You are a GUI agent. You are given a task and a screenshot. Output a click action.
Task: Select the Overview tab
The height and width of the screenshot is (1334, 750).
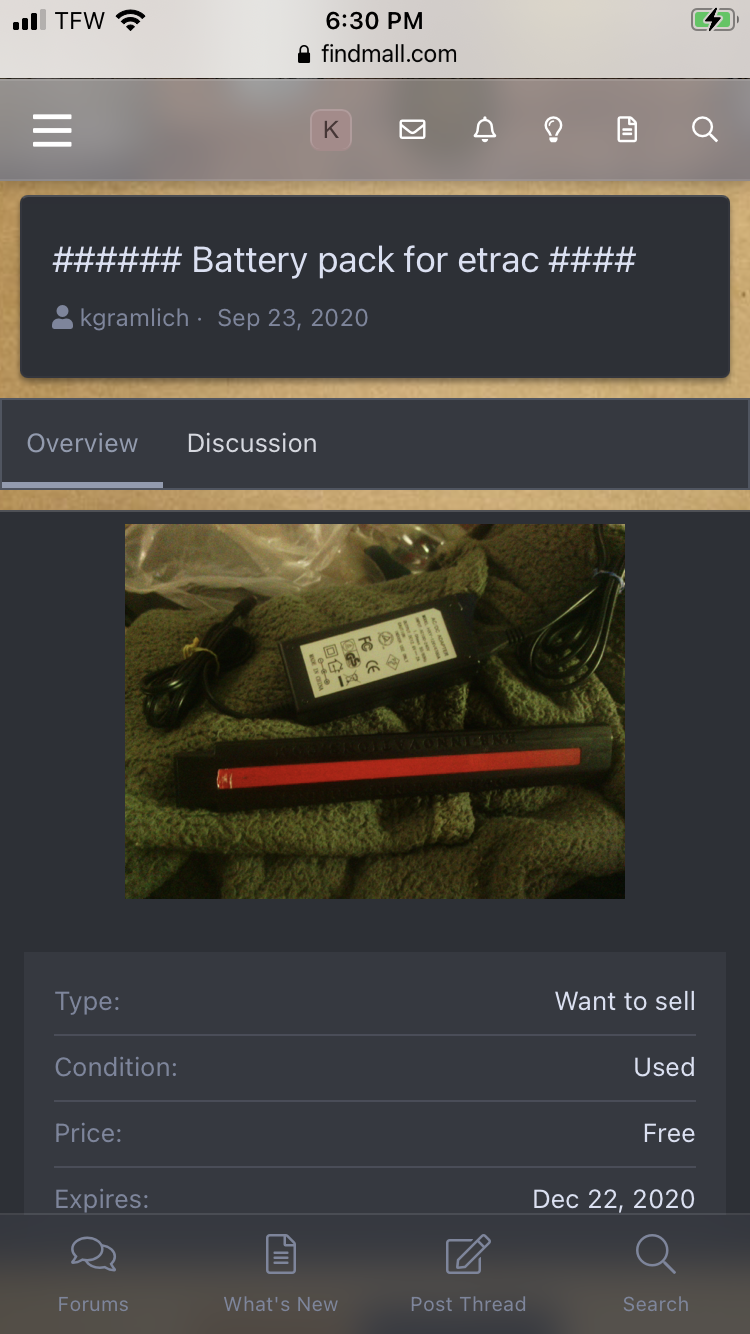[82, 443]
